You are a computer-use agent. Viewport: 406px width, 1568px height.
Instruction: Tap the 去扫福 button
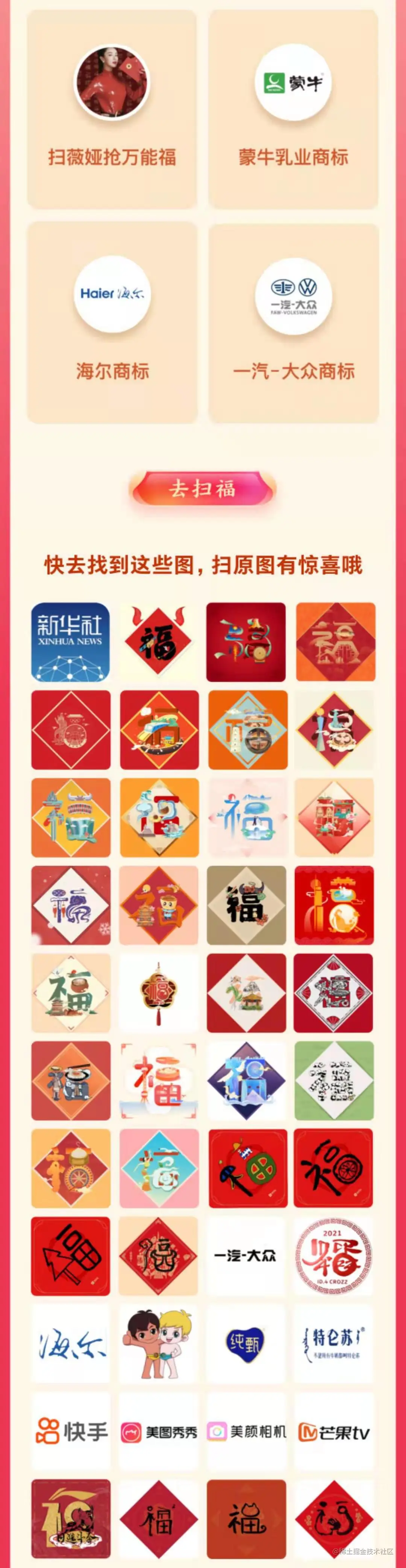202,489
